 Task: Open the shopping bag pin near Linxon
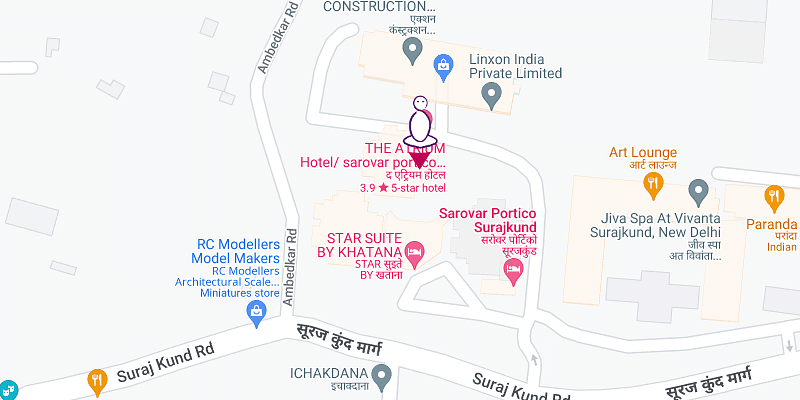[442, 66]
